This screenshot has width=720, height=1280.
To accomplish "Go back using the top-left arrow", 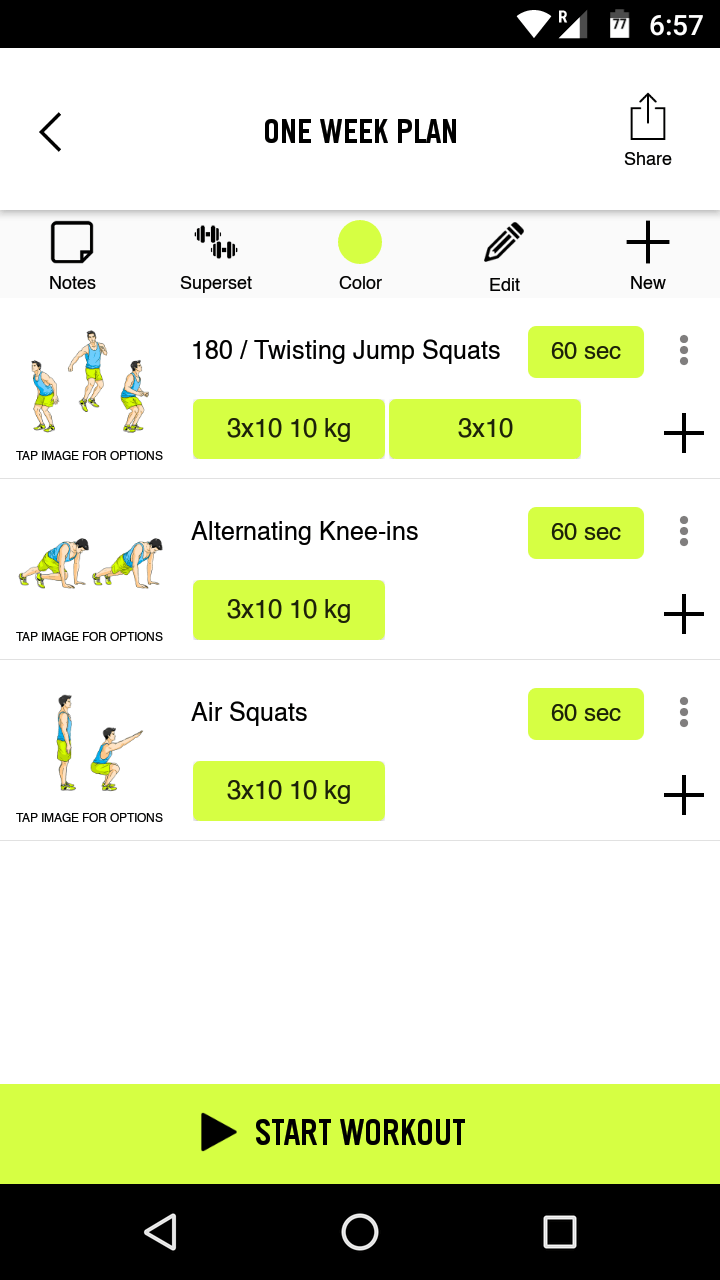I will pyautogui.click(x=50, y=131).
